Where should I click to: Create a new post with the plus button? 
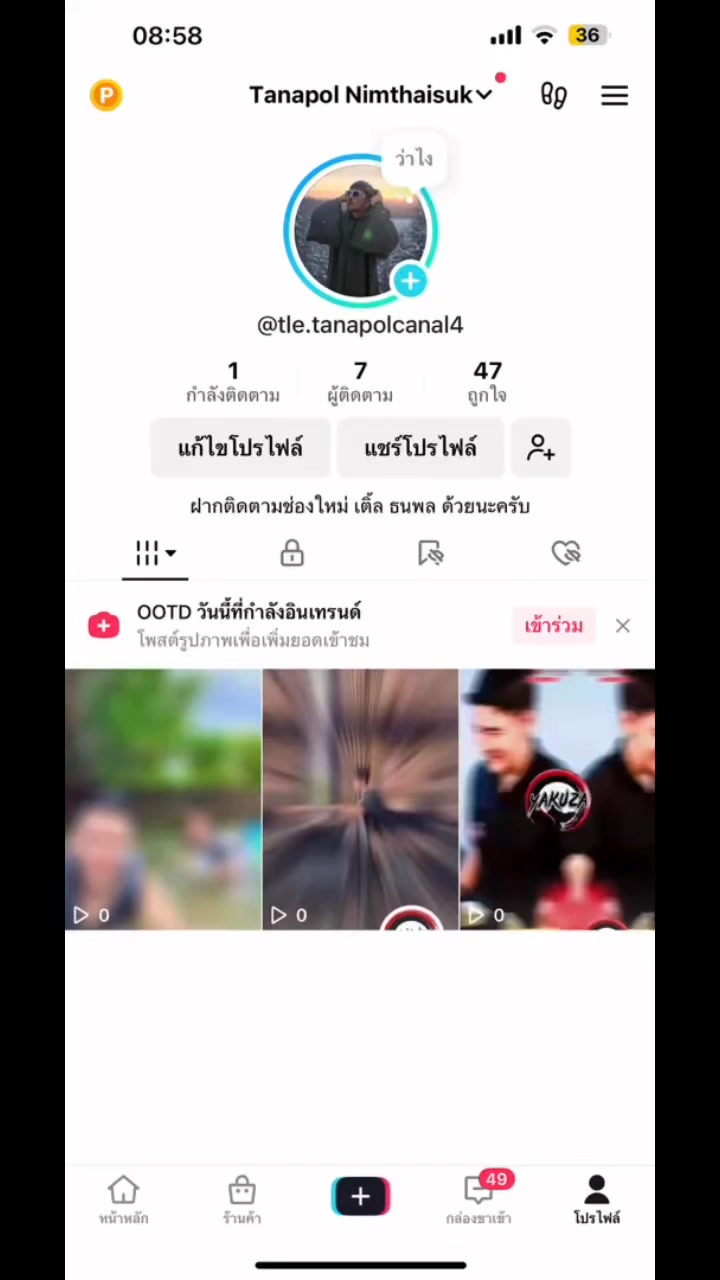point(360,1196)
